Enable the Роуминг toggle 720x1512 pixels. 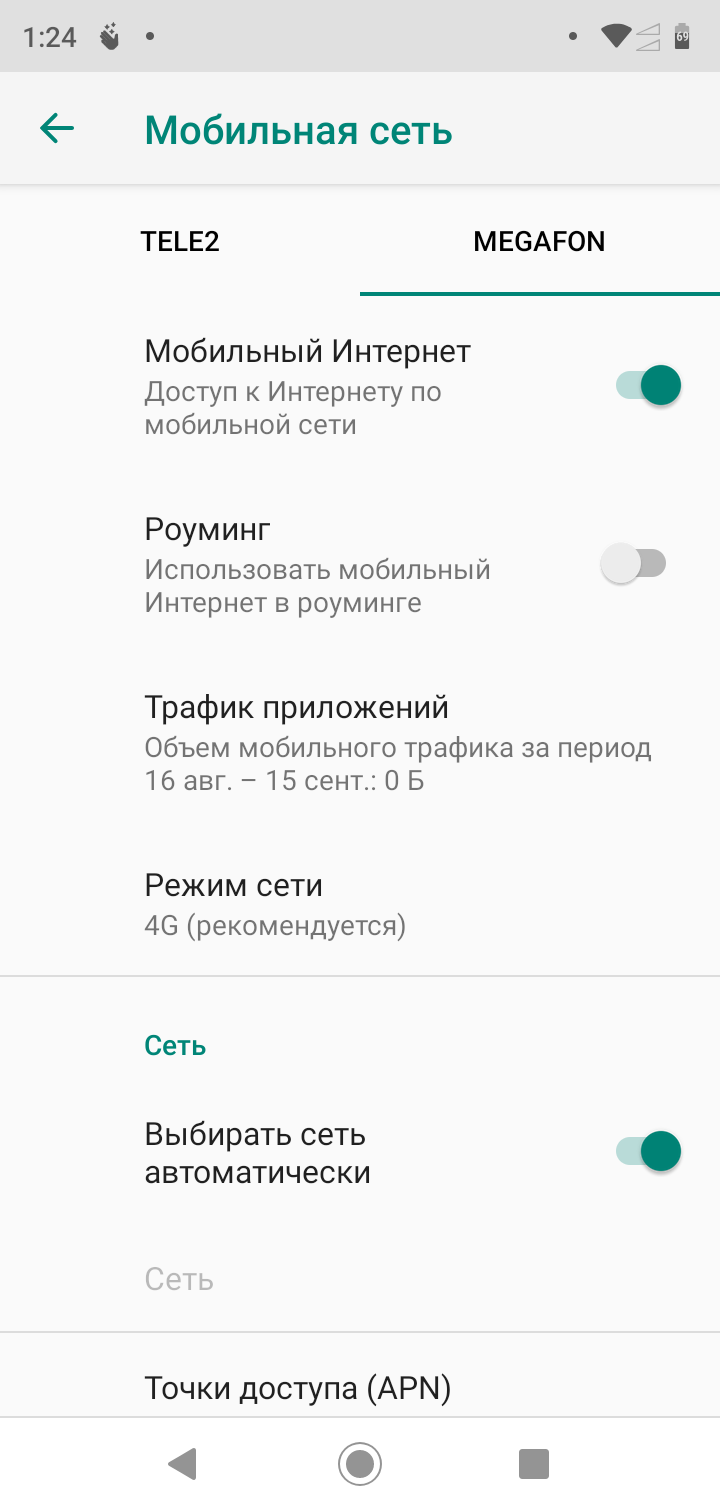(x=634, y=564)
